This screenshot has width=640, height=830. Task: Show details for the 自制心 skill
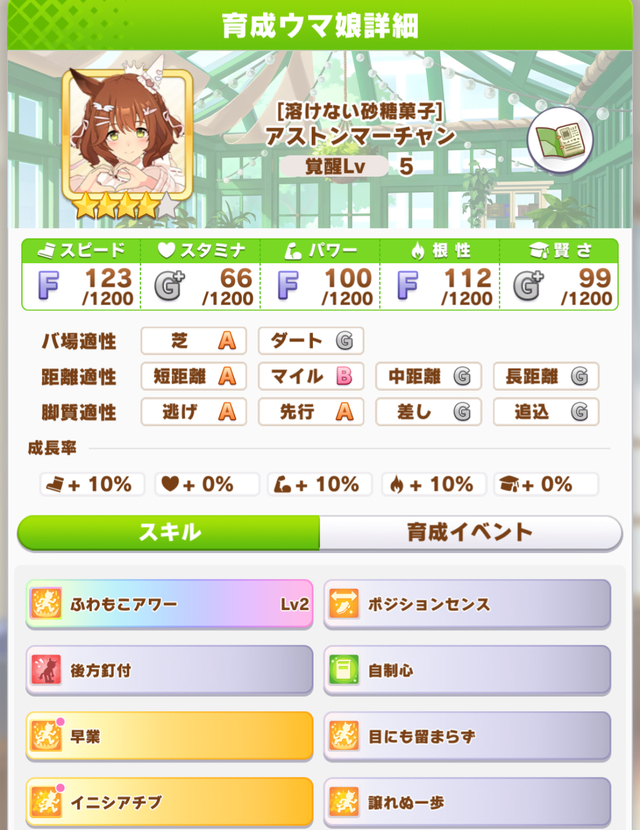pos(467,670)
